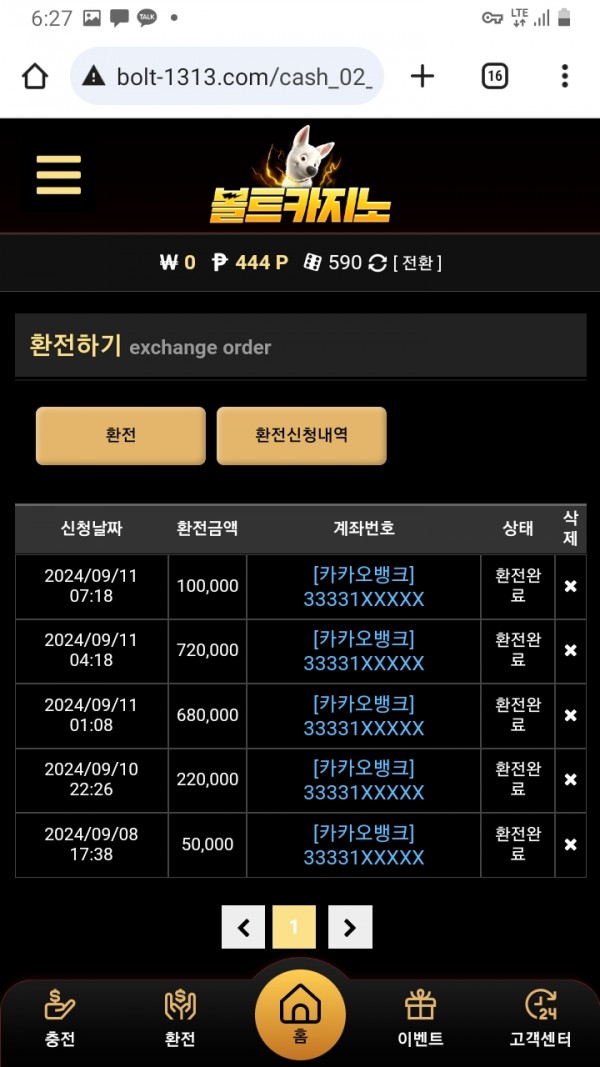Go to the previous page
The image size is (600, 1067).
pyautogui.click(x=243, y=927)
